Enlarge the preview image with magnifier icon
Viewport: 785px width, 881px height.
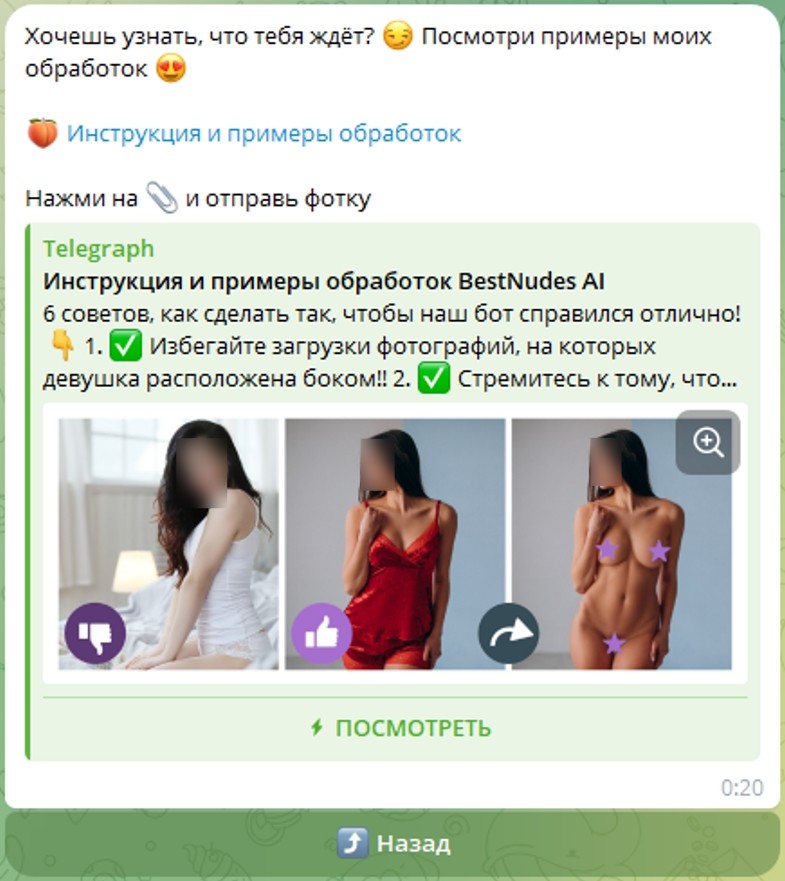pos(708,442)
